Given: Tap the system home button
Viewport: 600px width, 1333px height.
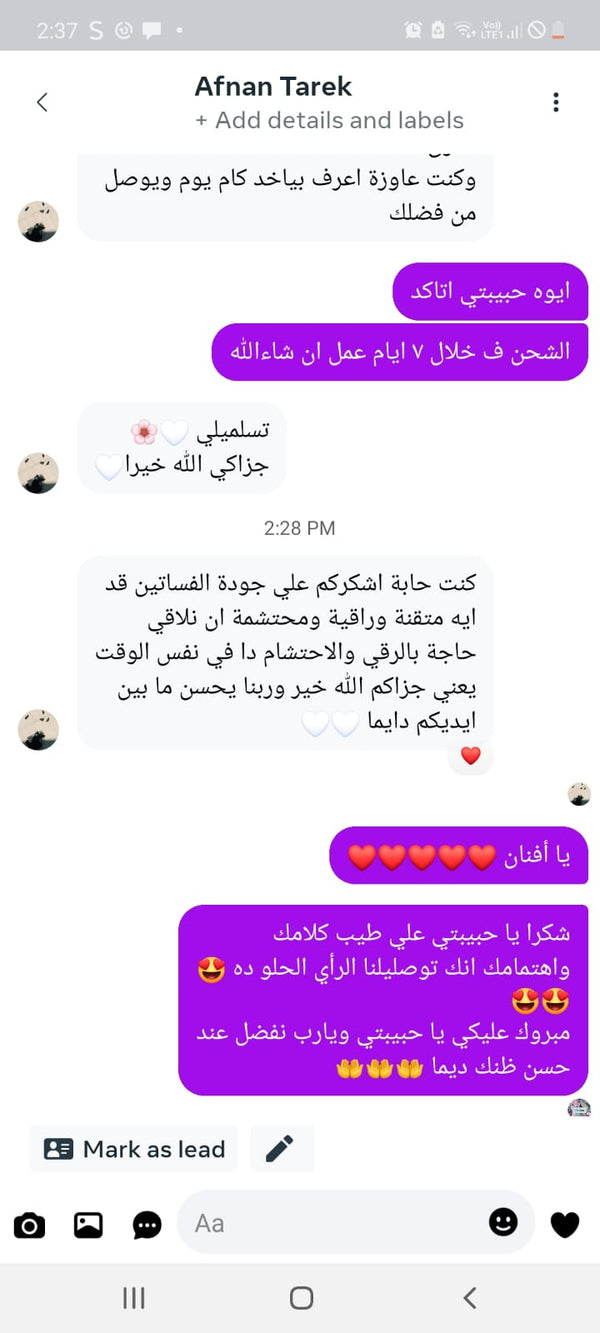Looking at the screenshot, I should (x=301, y=1298).
